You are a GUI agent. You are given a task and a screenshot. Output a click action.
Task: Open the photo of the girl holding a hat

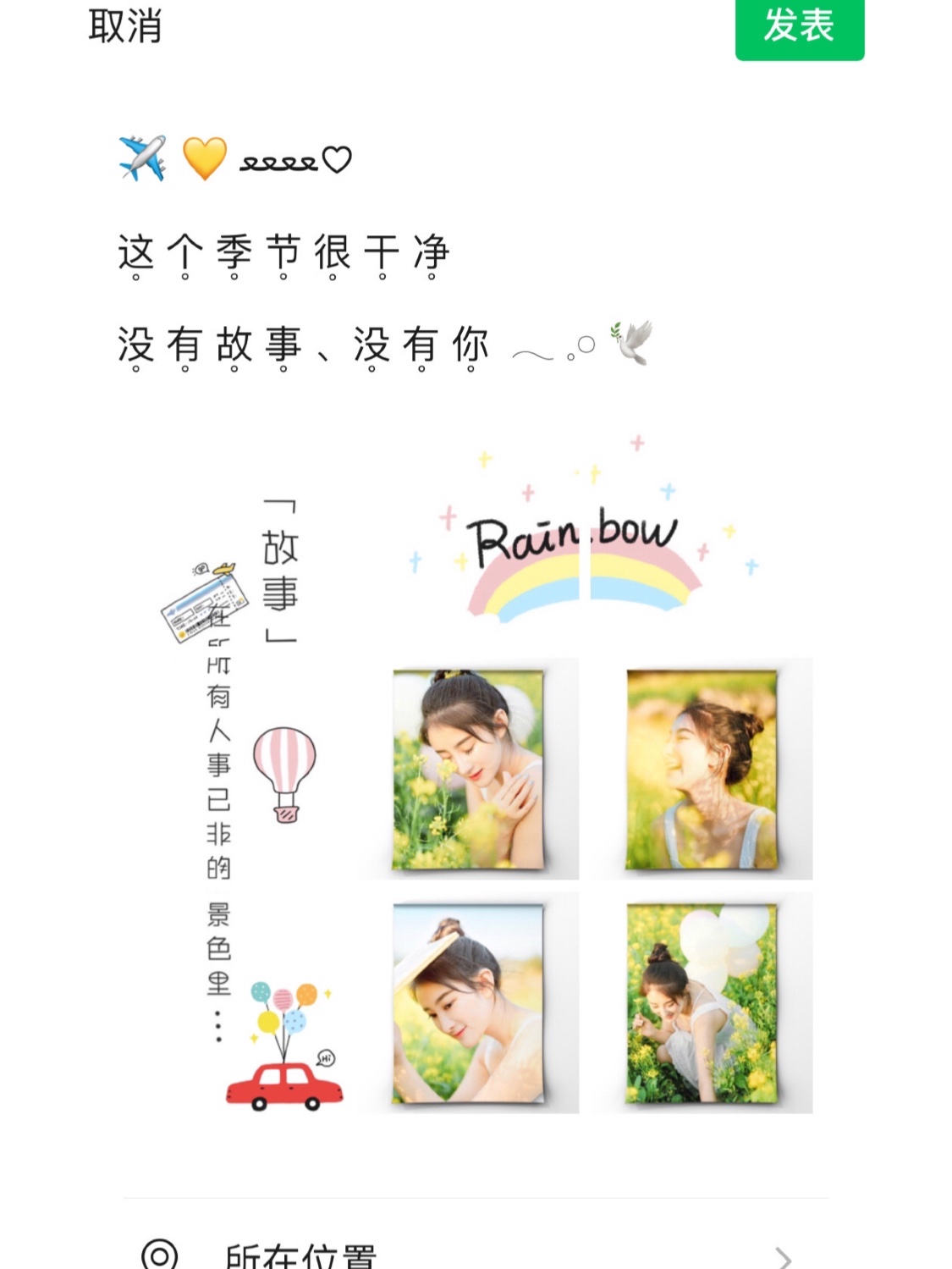[x=469, y=1002]
